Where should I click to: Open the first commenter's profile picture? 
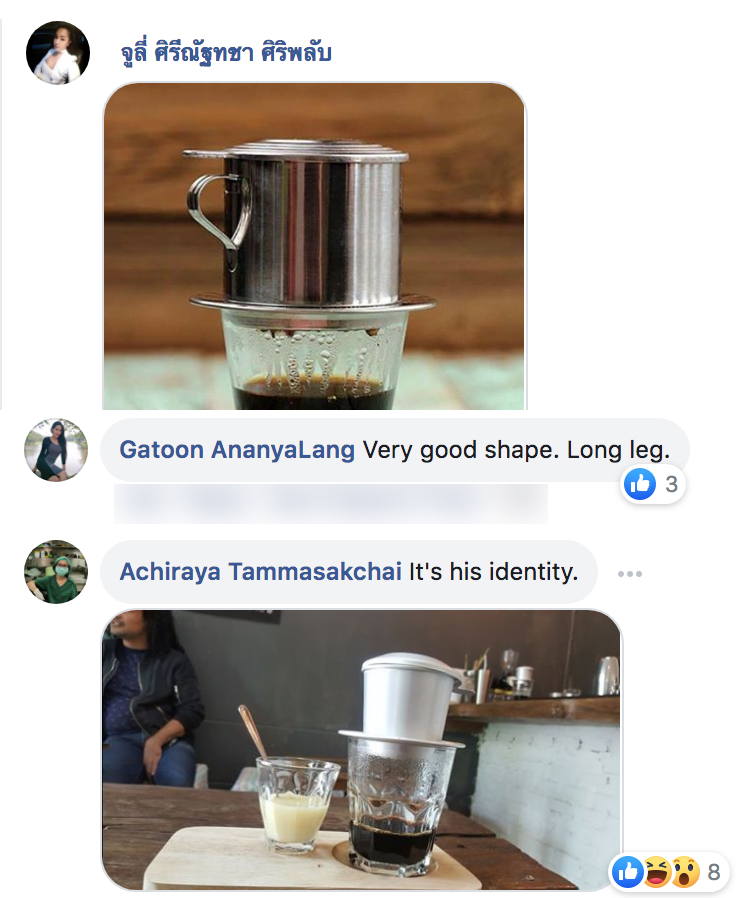(57, 53)
